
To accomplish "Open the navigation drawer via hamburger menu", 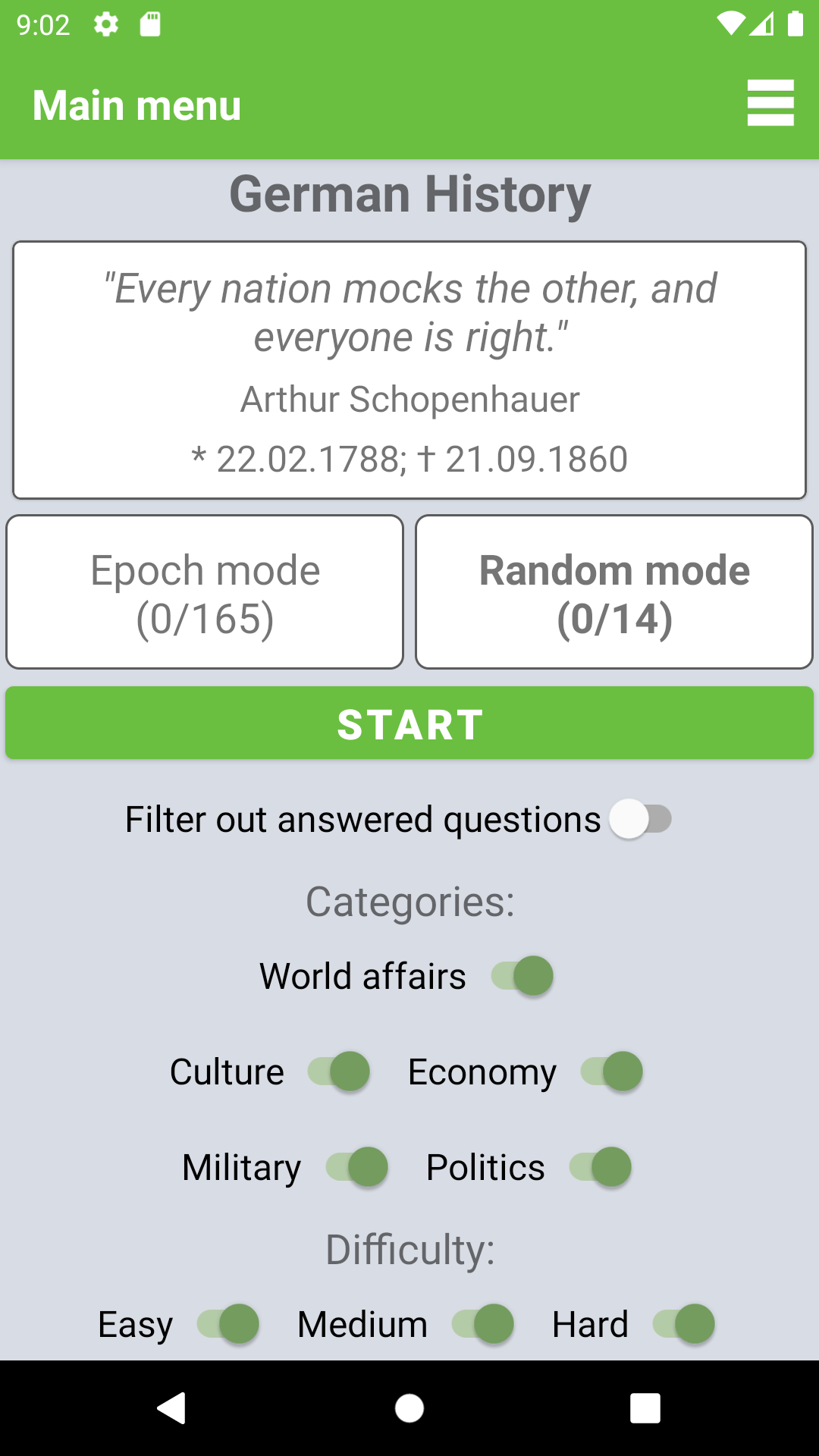I will click(x=770, y=104).
